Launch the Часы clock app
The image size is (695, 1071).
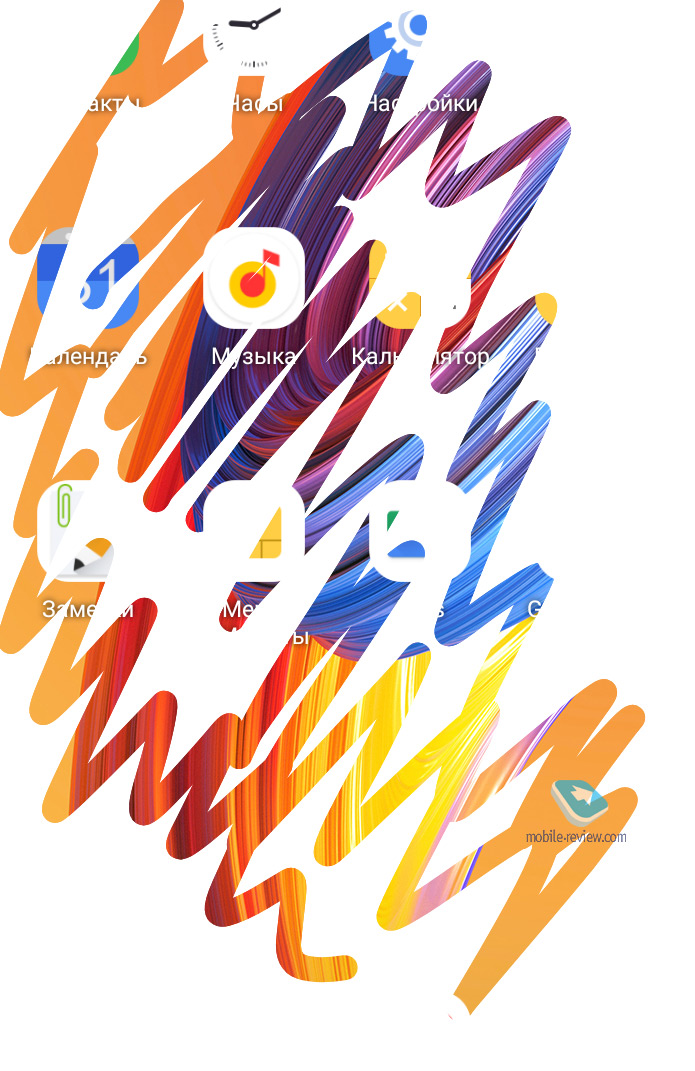[254, 40]
